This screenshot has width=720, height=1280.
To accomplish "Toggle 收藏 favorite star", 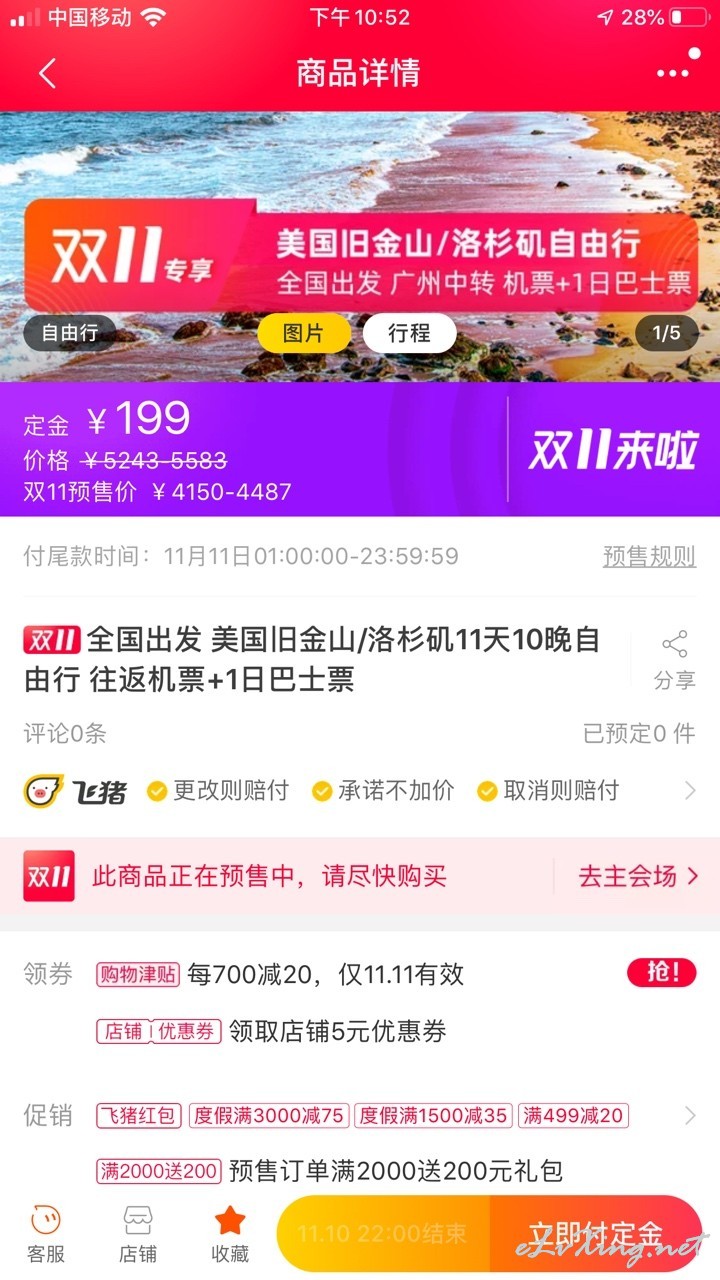I will 230,1234.
